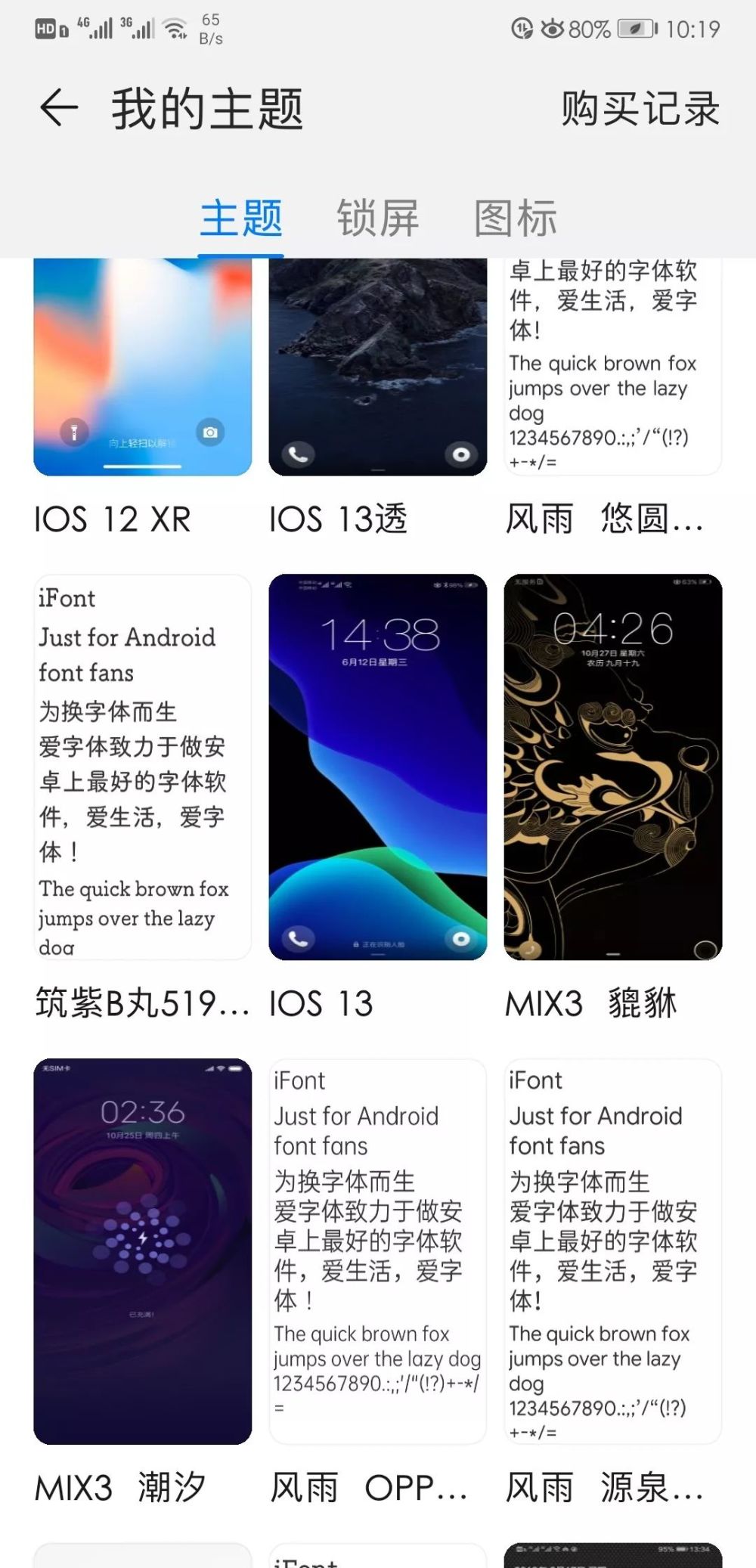This screenshot has height=1568, width=756.
Task: Open the IOS 13 theme
Action: click(x=377, y=767)
